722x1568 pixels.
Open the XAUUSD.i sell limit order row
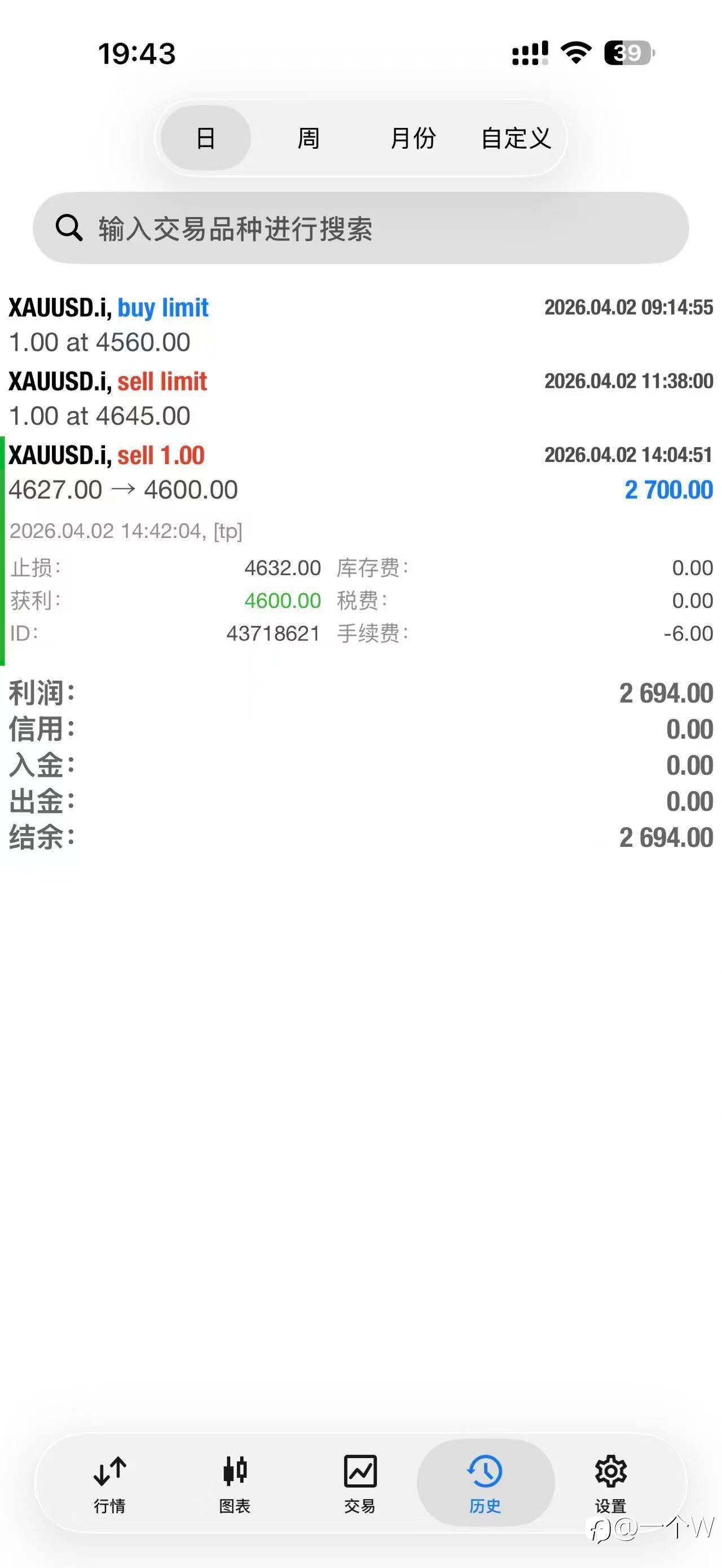[x=361, y=399]
